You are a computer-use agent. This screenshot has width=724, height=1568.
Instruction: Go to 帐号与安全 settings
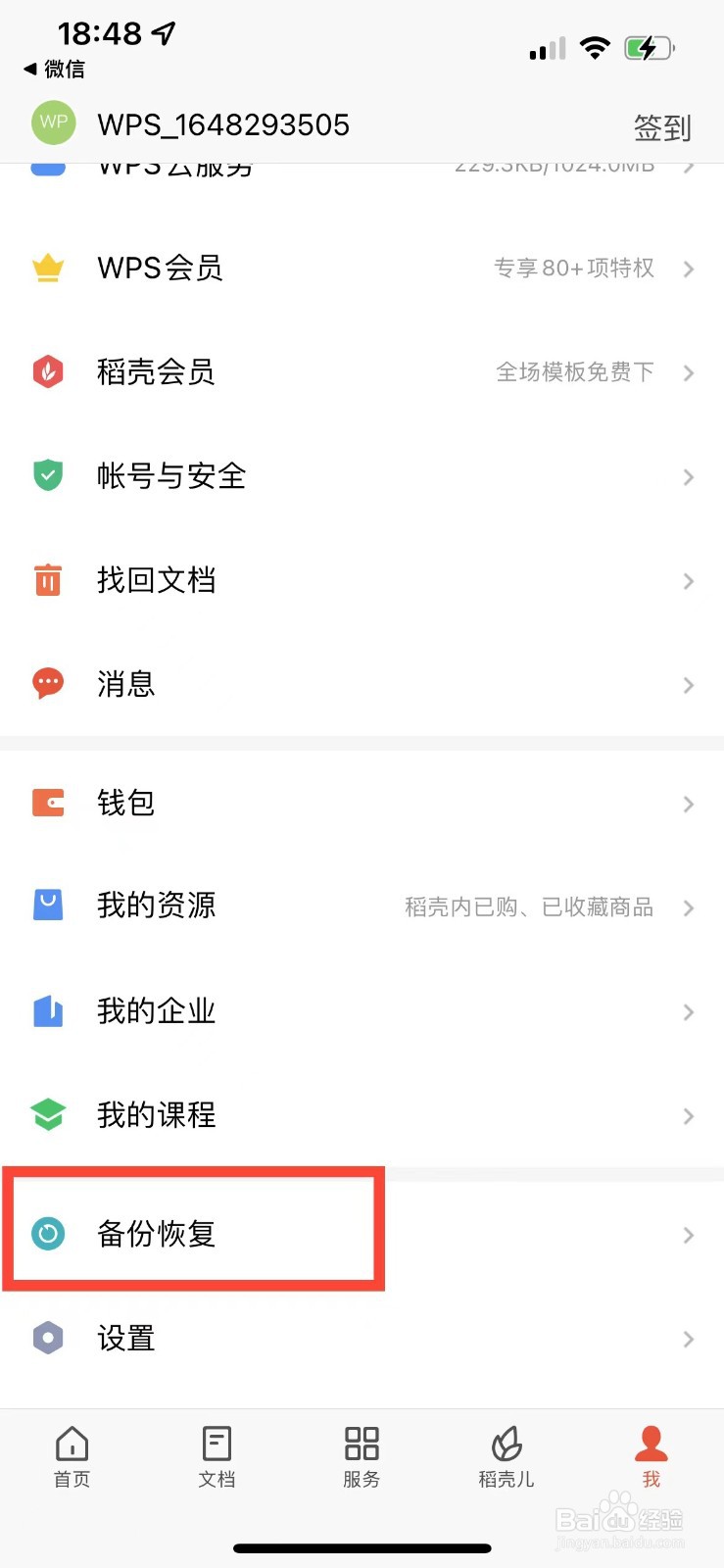362,476
